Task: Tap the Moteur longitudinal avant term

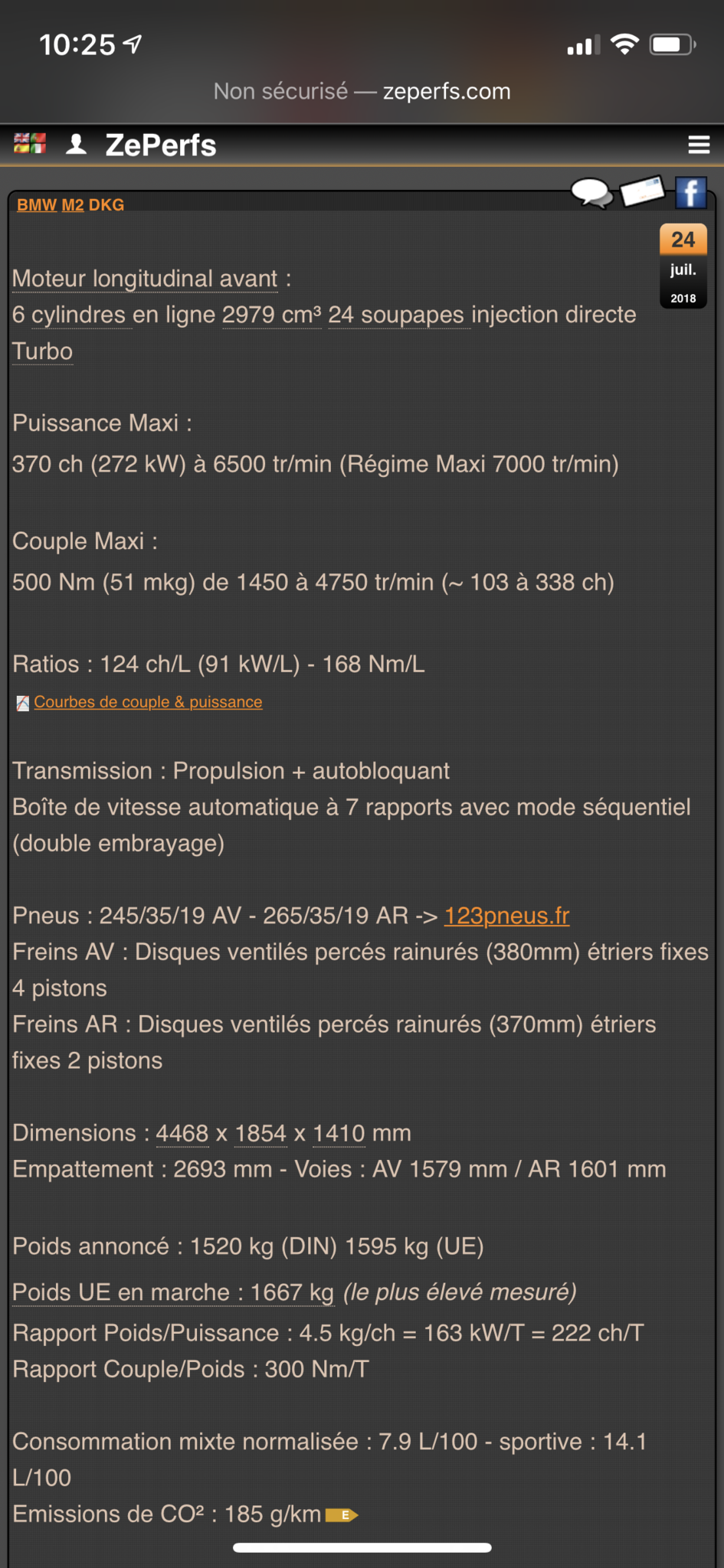Action: pos(145,279)
